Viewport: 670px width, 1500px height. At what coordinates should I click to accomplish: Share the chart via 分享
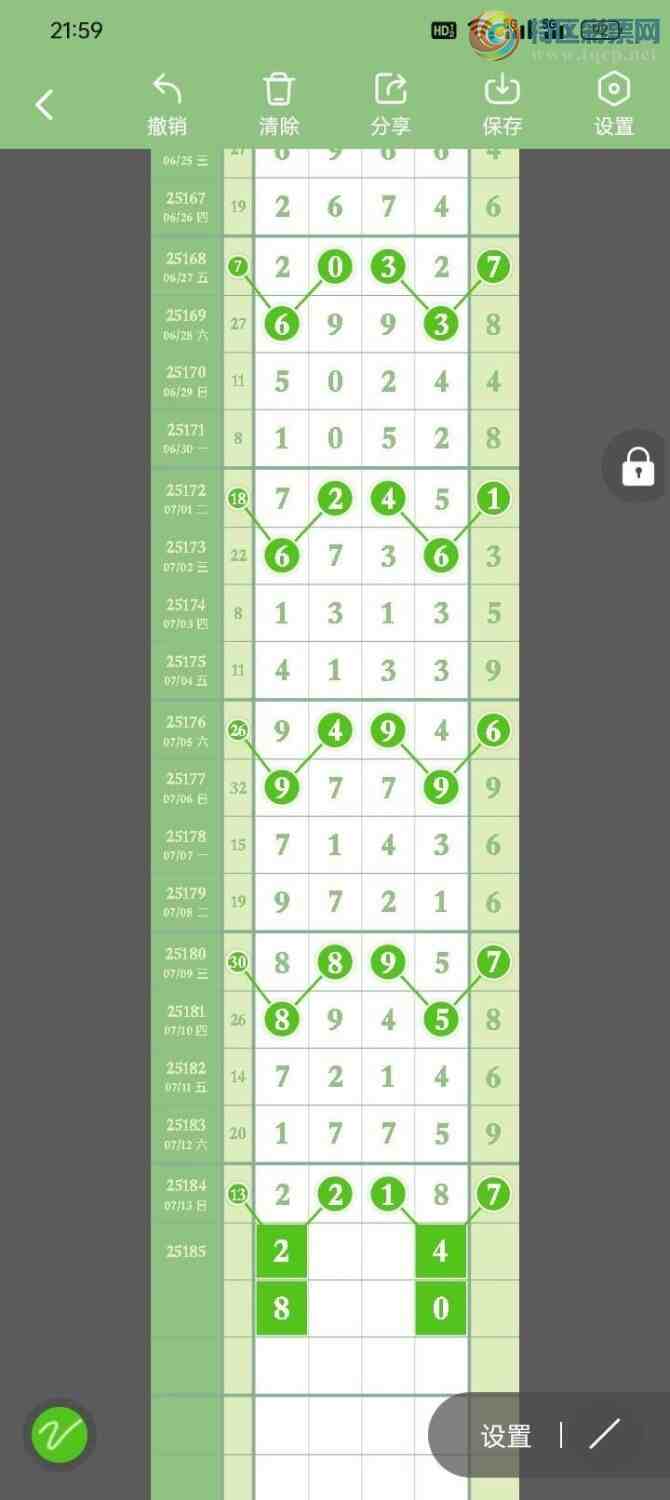point(390,105)
